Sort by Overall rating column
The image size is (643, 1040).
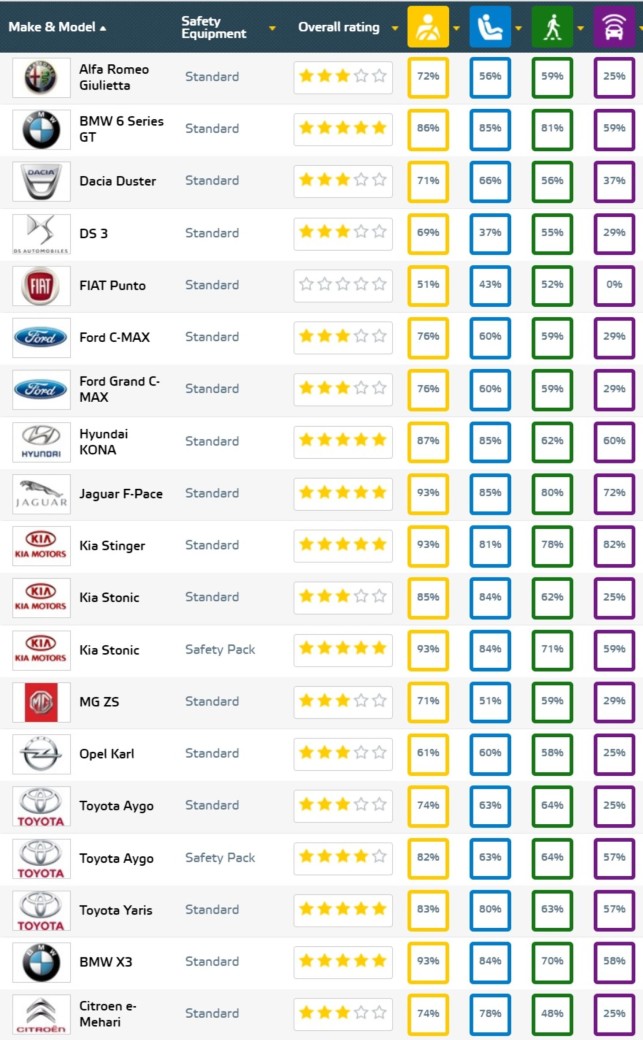pos(338,27)
